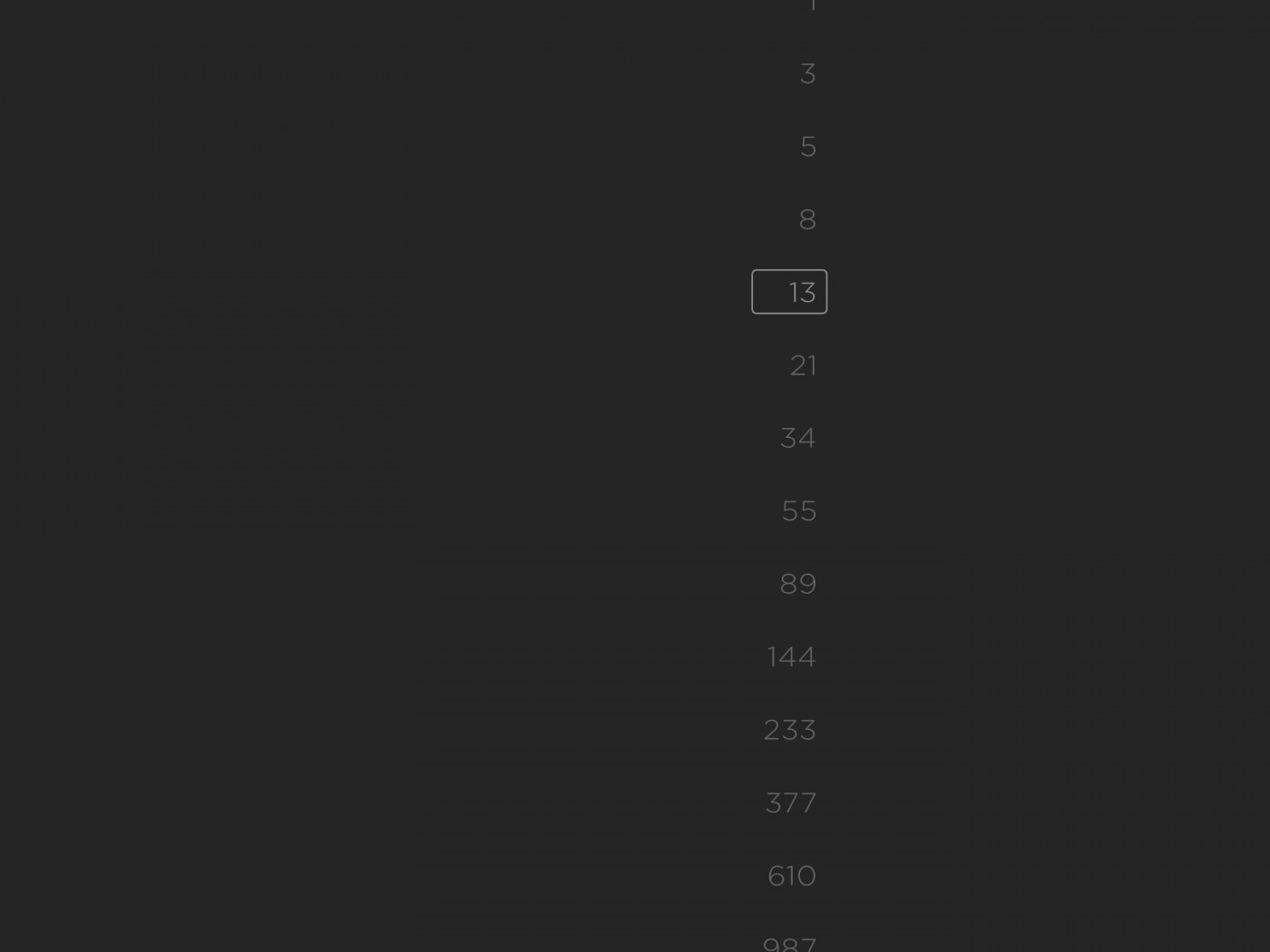
Task: Choose 233 in the picker
Action: (789, 730)
